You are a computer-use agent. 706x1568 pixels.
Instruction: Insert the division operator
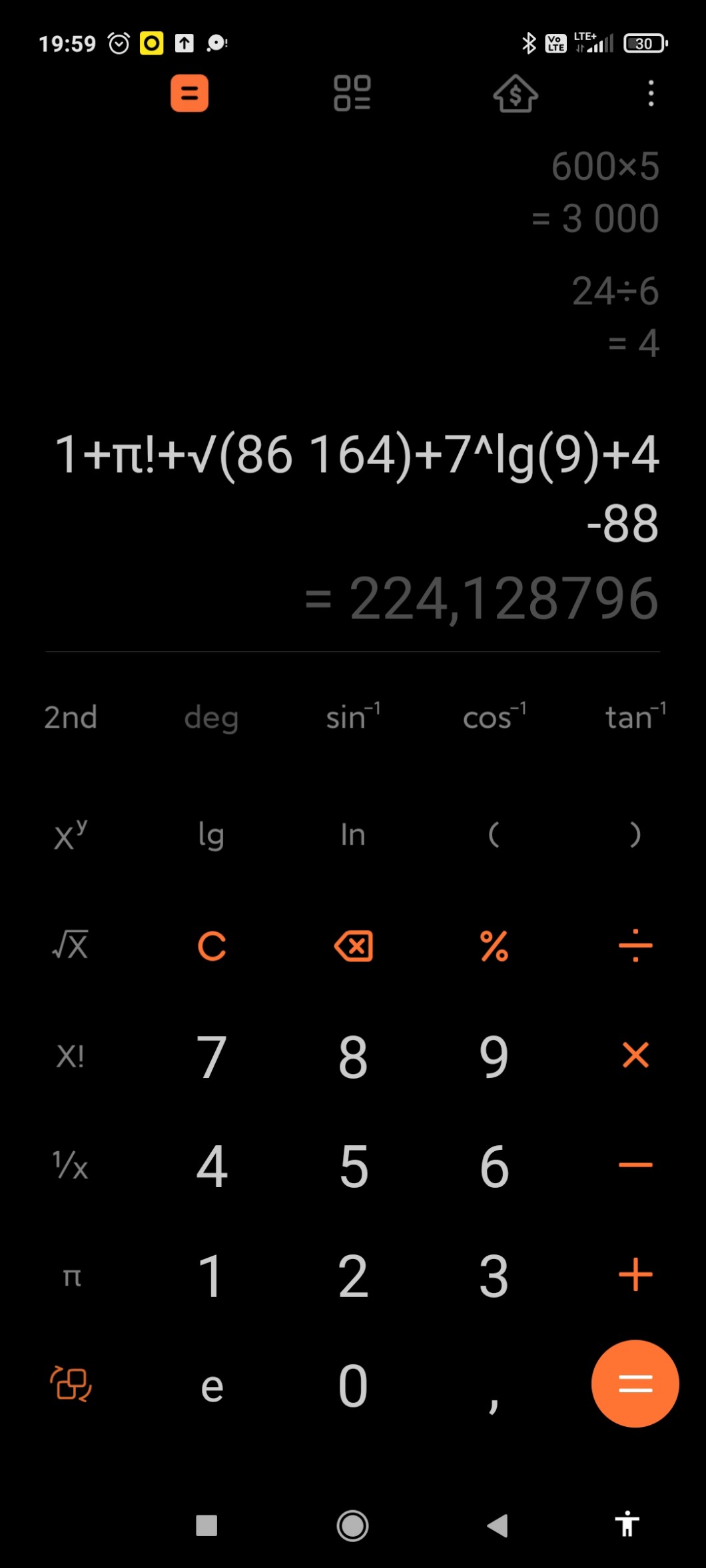[x=635, y=945]
